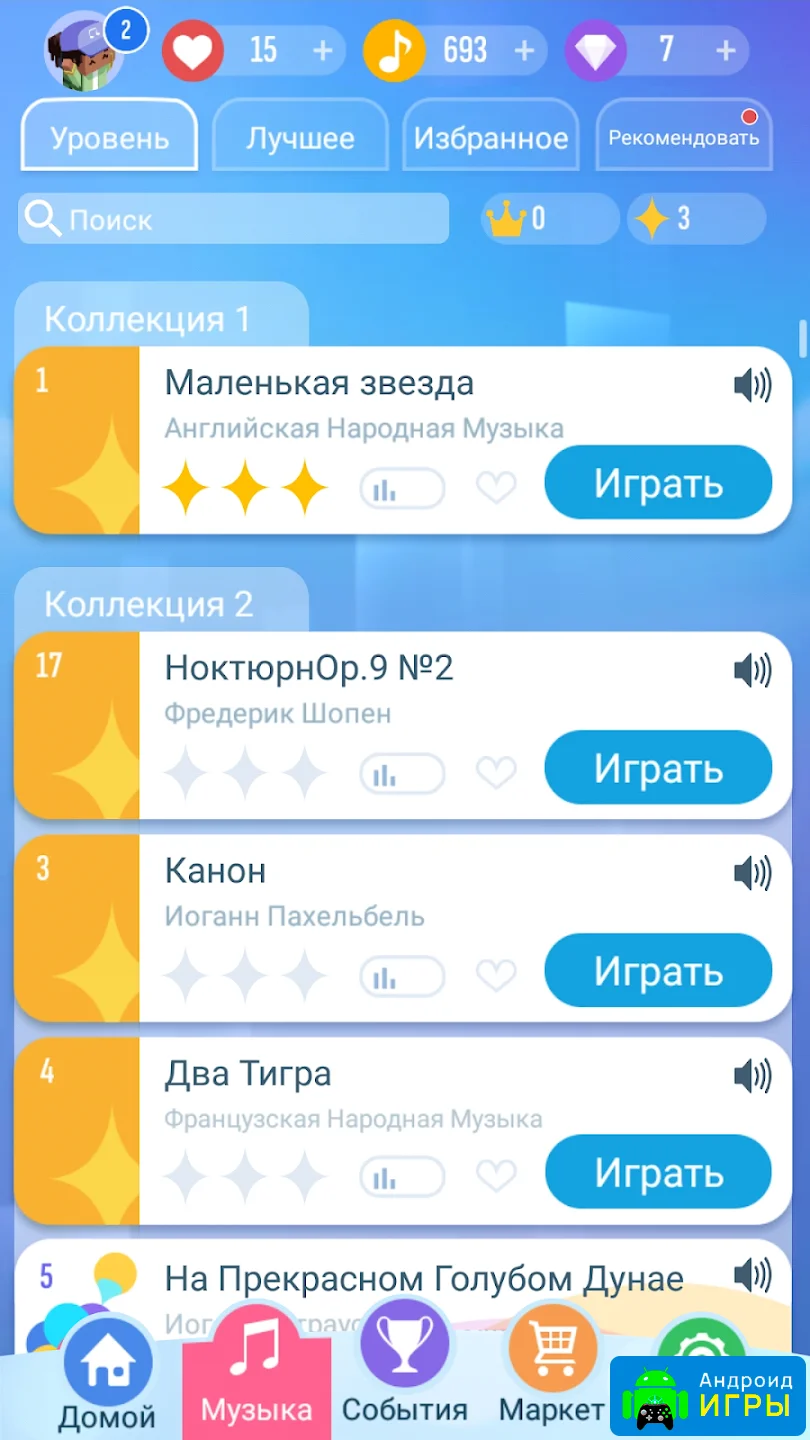Open the Рекомендовать tab
The image size is (810, 1440).
click(684, 138)
